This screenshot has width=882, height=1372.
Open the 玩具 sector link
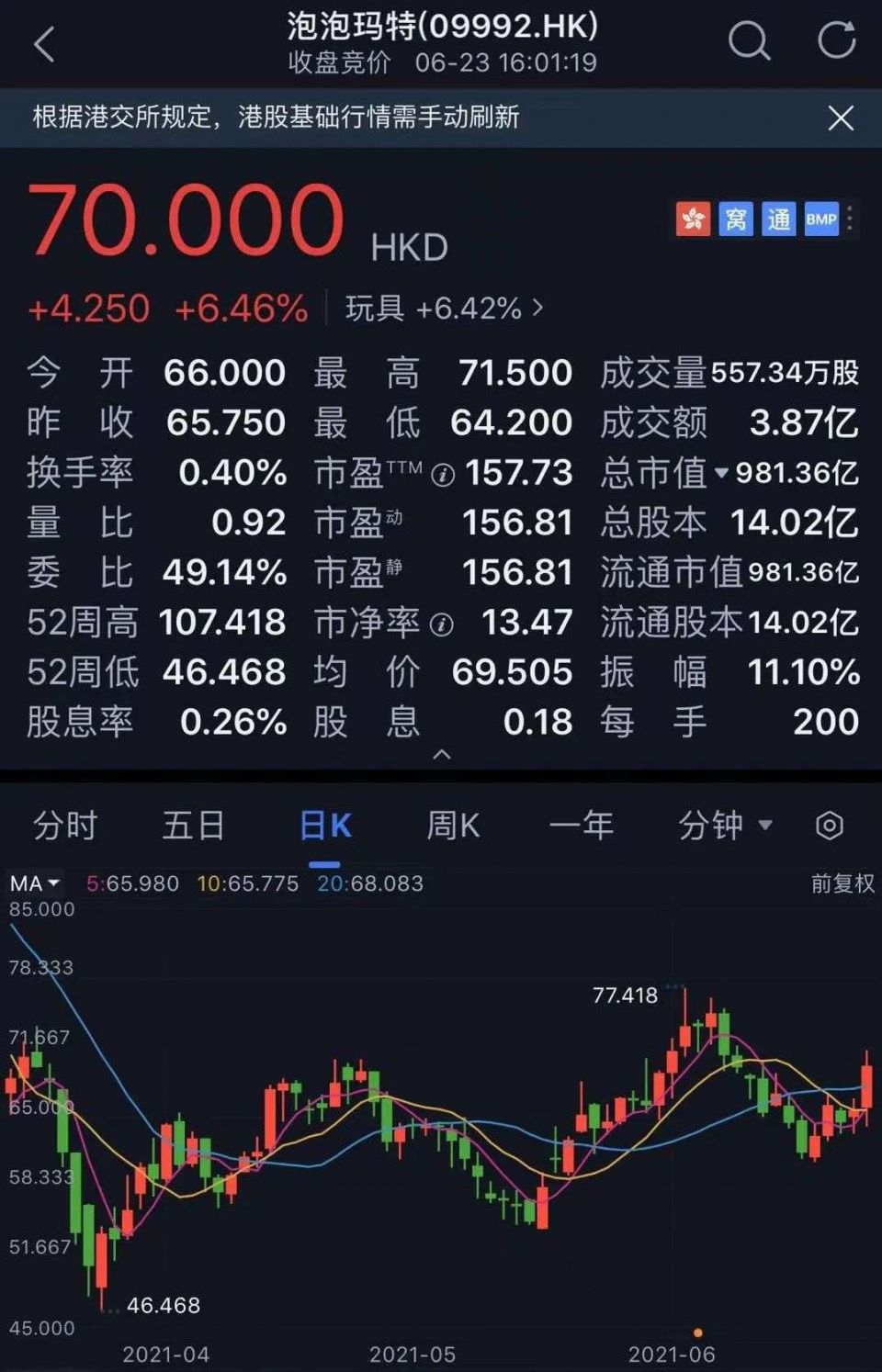pyautogui.click(x=444, y=309)
